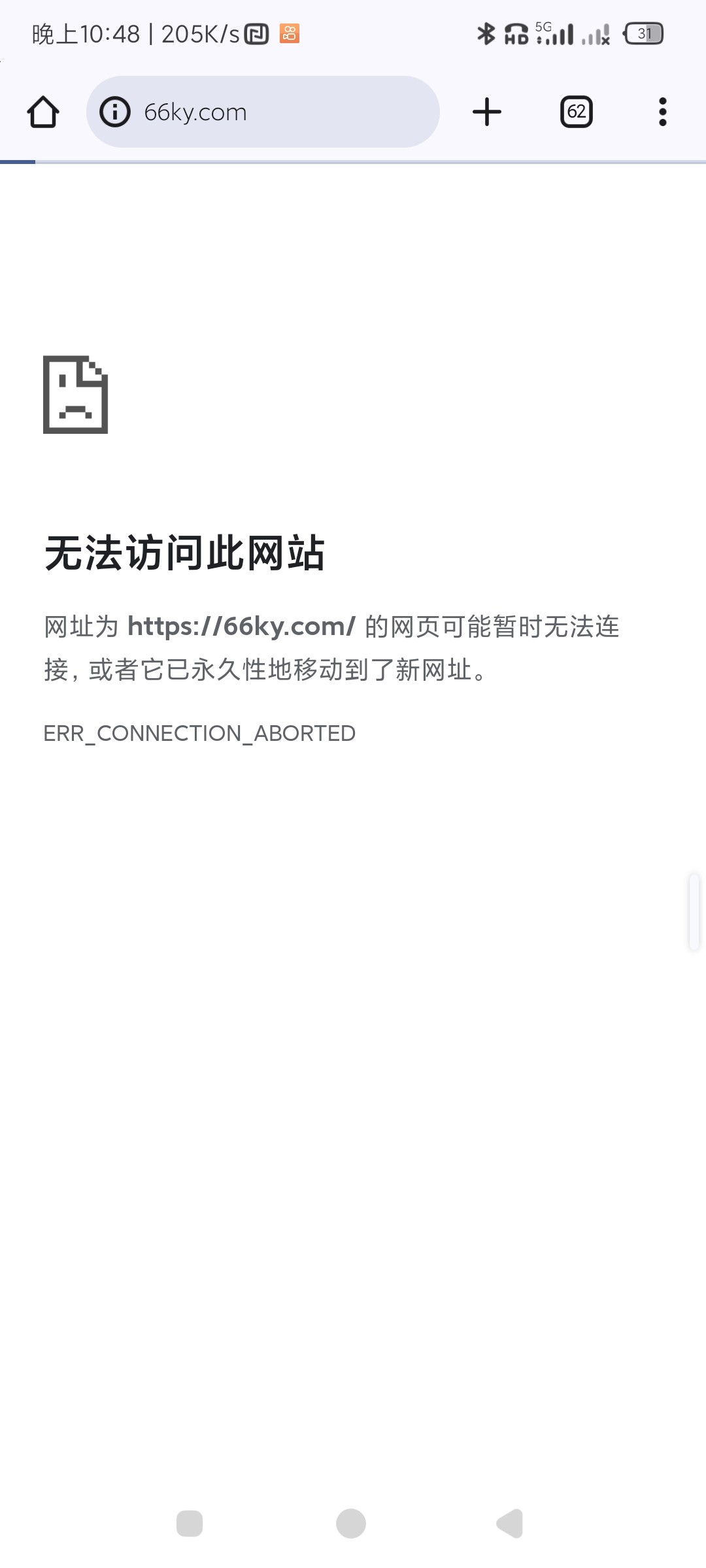Tap the system back navigation button
The height and width of the screenshot is (1568, 706).
(x=511, y=1524)
